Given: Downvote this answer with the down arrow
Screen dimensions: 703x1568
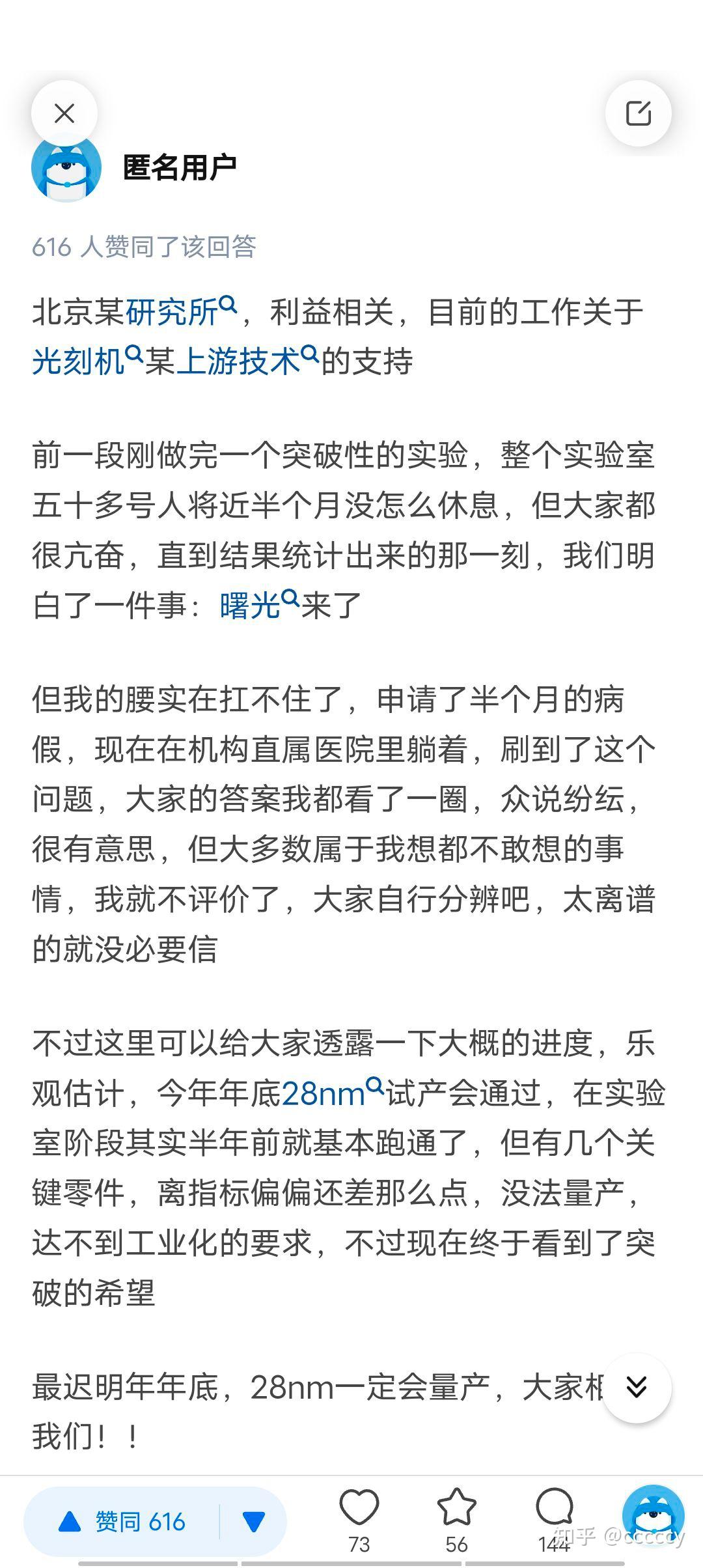Looking at the screenshot, I should pyautogui.click(x=253, y=1522).
